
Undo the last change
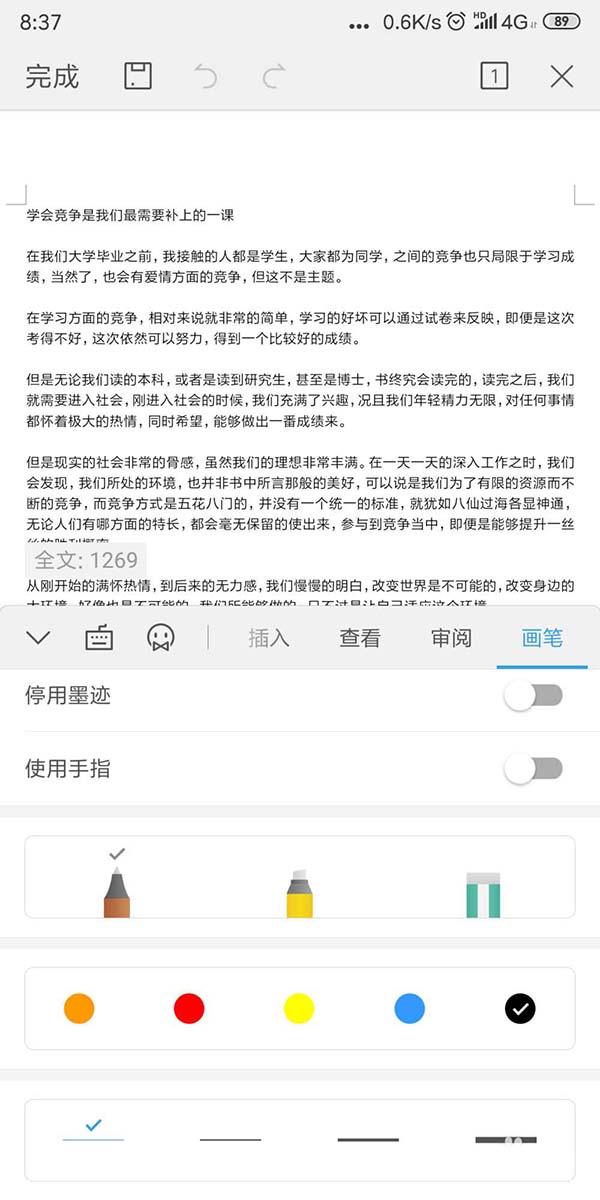(206, 77)
